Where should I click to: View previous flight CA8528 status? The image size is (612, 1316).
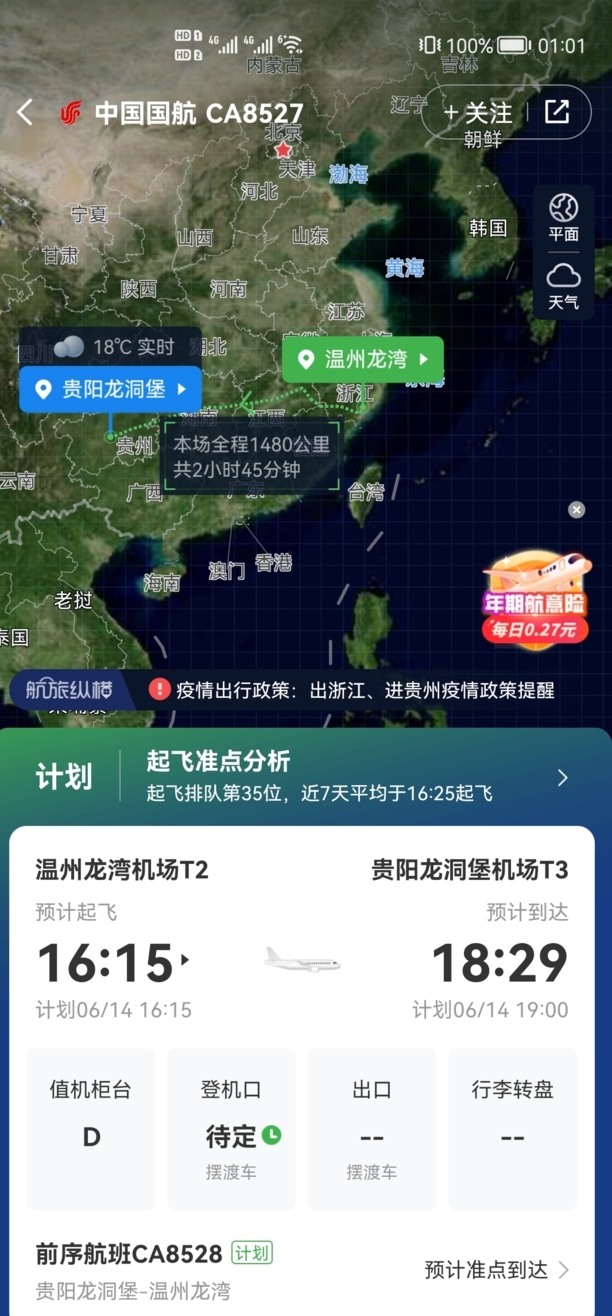point(300,1270)
